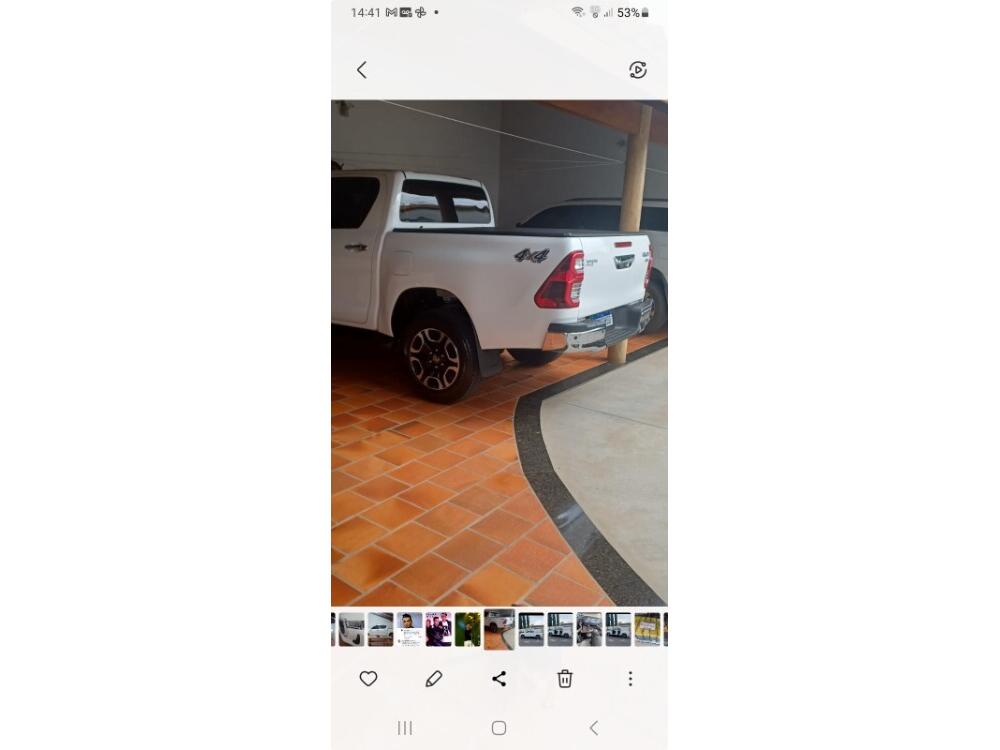Mark this photo as favorite
This screenshot has height=750, width=1000.
(x=368, y=679)
